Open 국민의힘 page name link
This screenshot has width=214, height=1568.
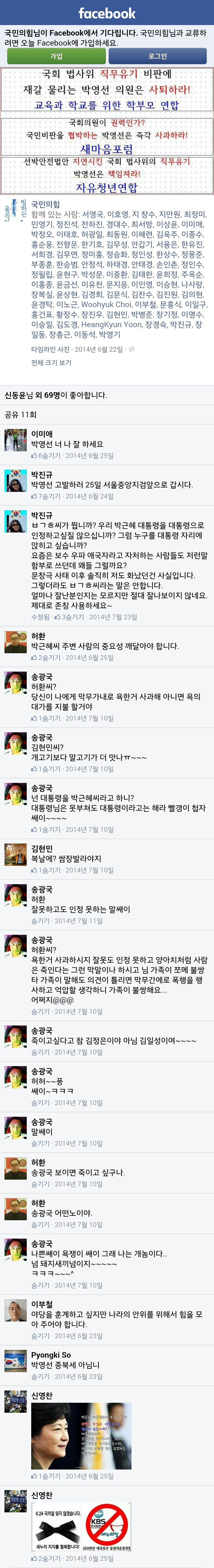(x=46, y=204)
